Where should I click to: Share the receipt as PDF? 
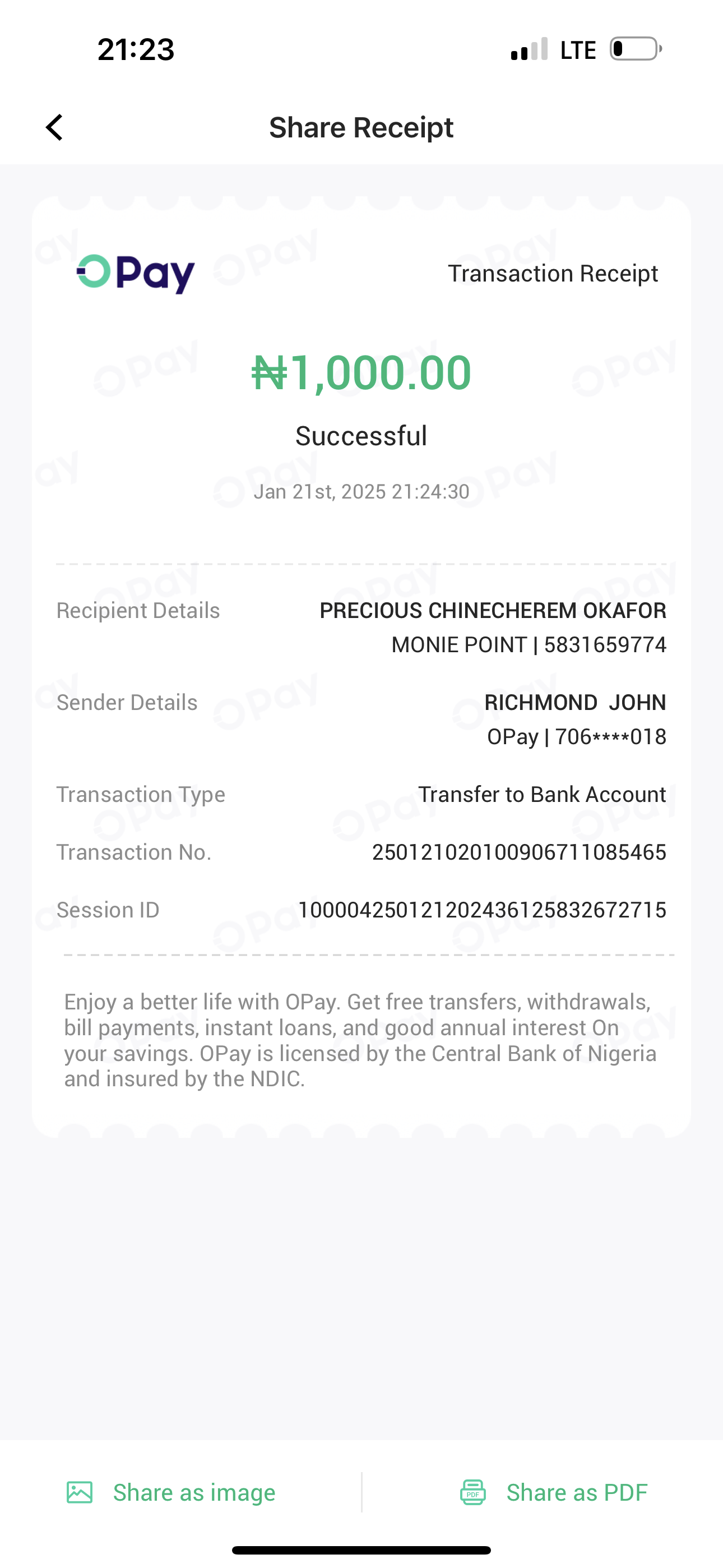(554, 1492)
